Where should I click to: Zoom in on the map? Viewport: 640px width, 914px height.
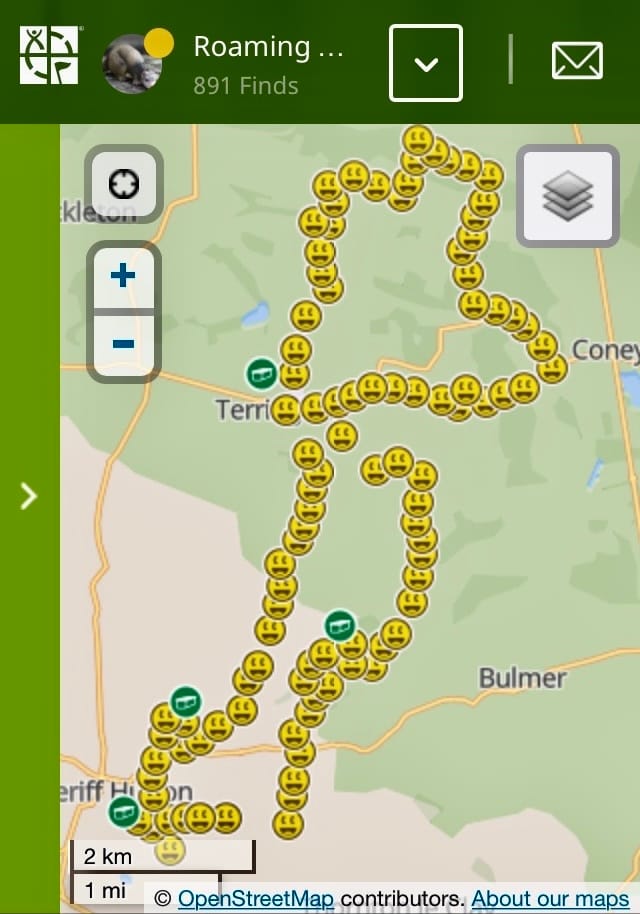point(123,276)
